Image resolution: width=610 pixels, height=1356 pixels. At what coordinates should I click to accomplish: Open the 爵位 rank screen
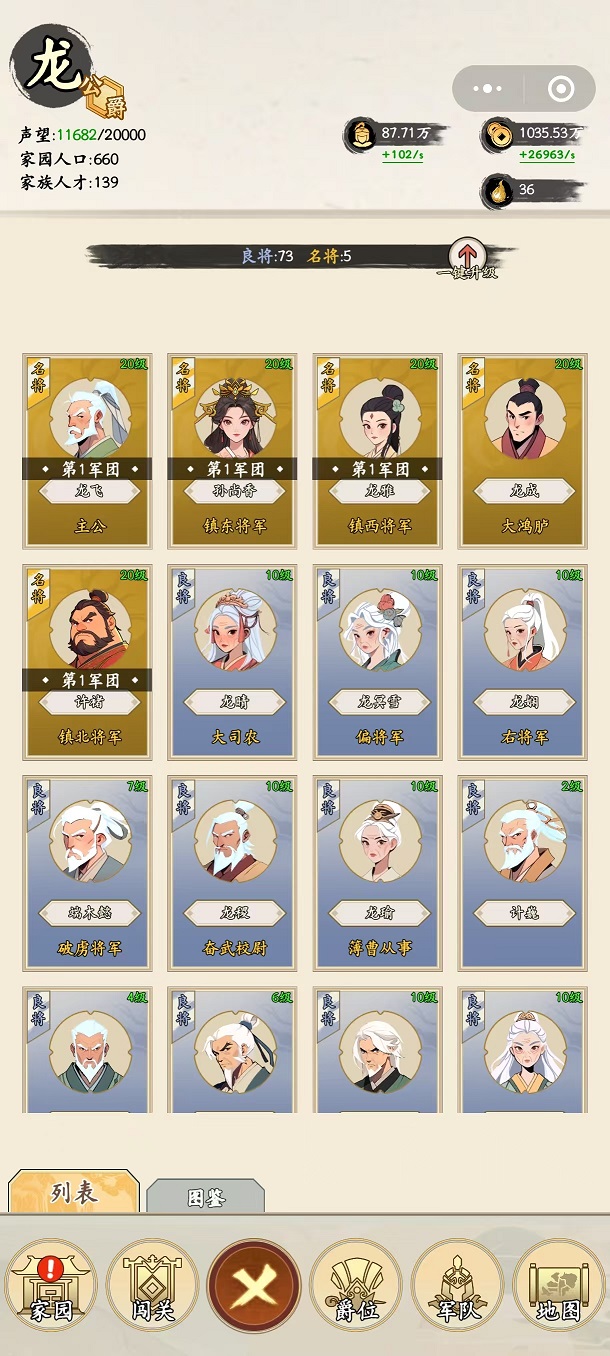coord(356,1286)
